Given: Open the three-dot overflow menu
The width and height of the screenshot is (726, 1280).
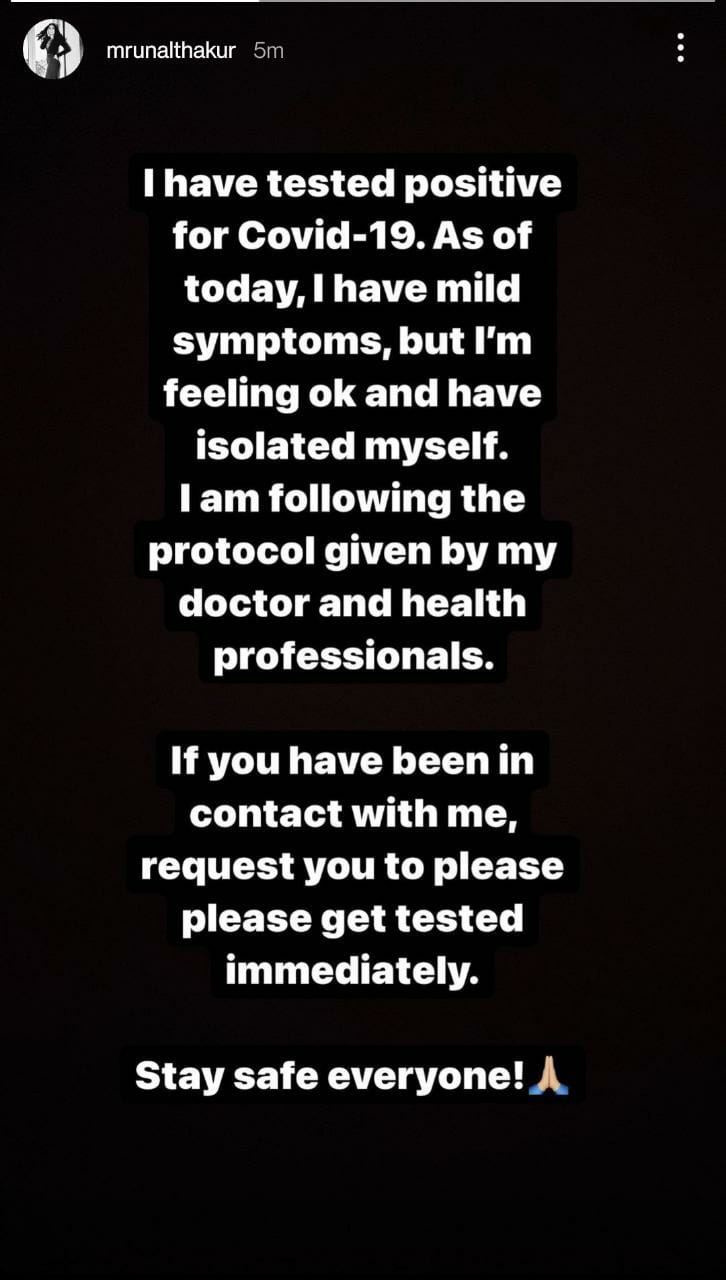Looking at the screenshot, I should (681, 48).
